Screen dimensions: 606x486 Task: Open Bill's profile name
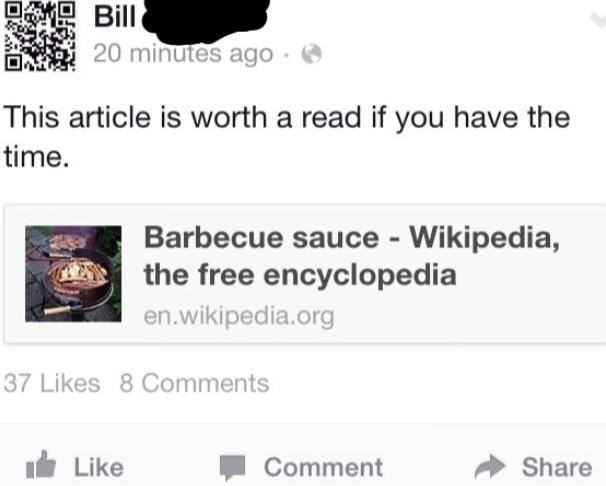115,17
